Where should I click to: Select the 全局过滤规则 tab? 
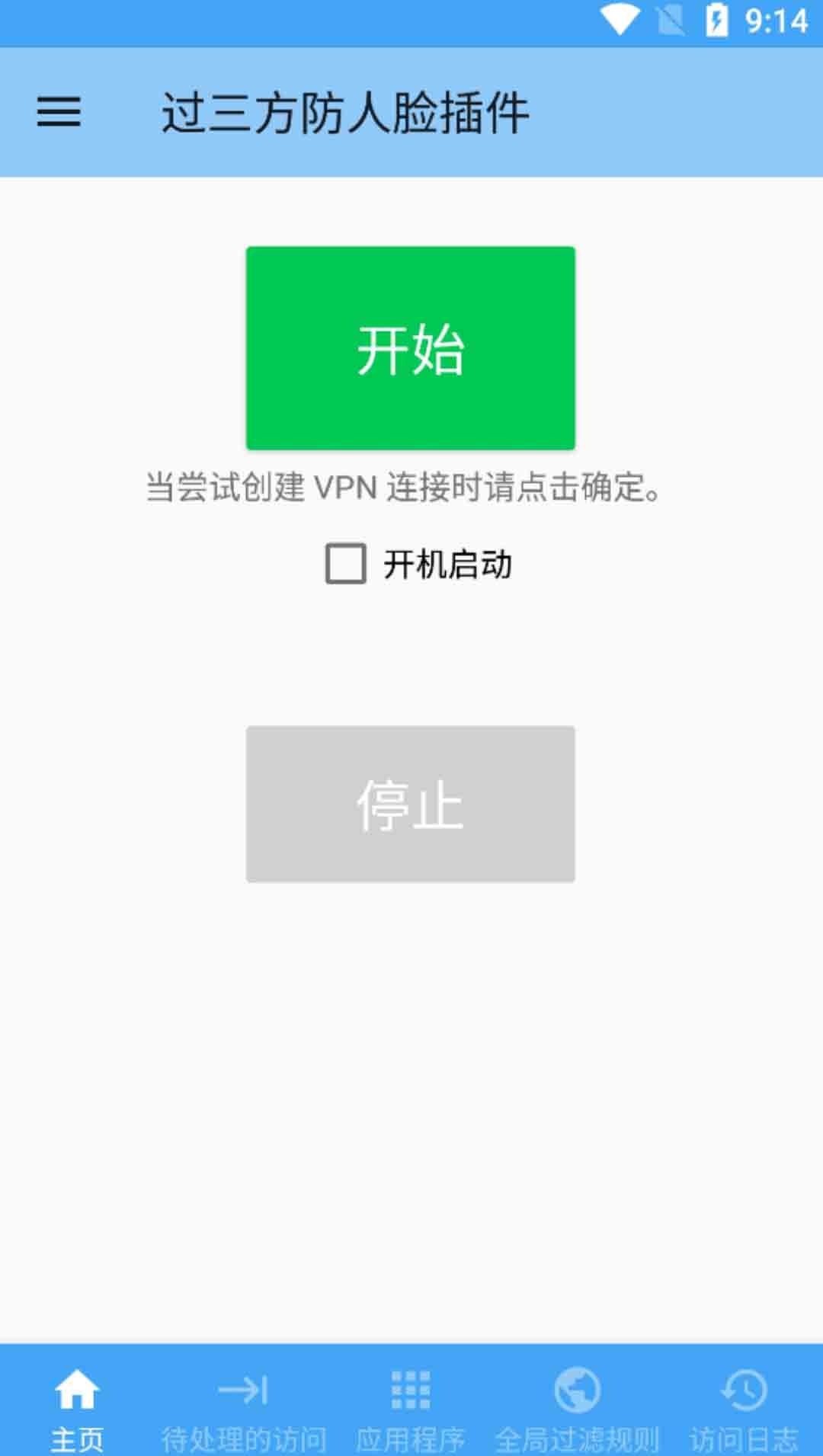(x=577, y=1409)
